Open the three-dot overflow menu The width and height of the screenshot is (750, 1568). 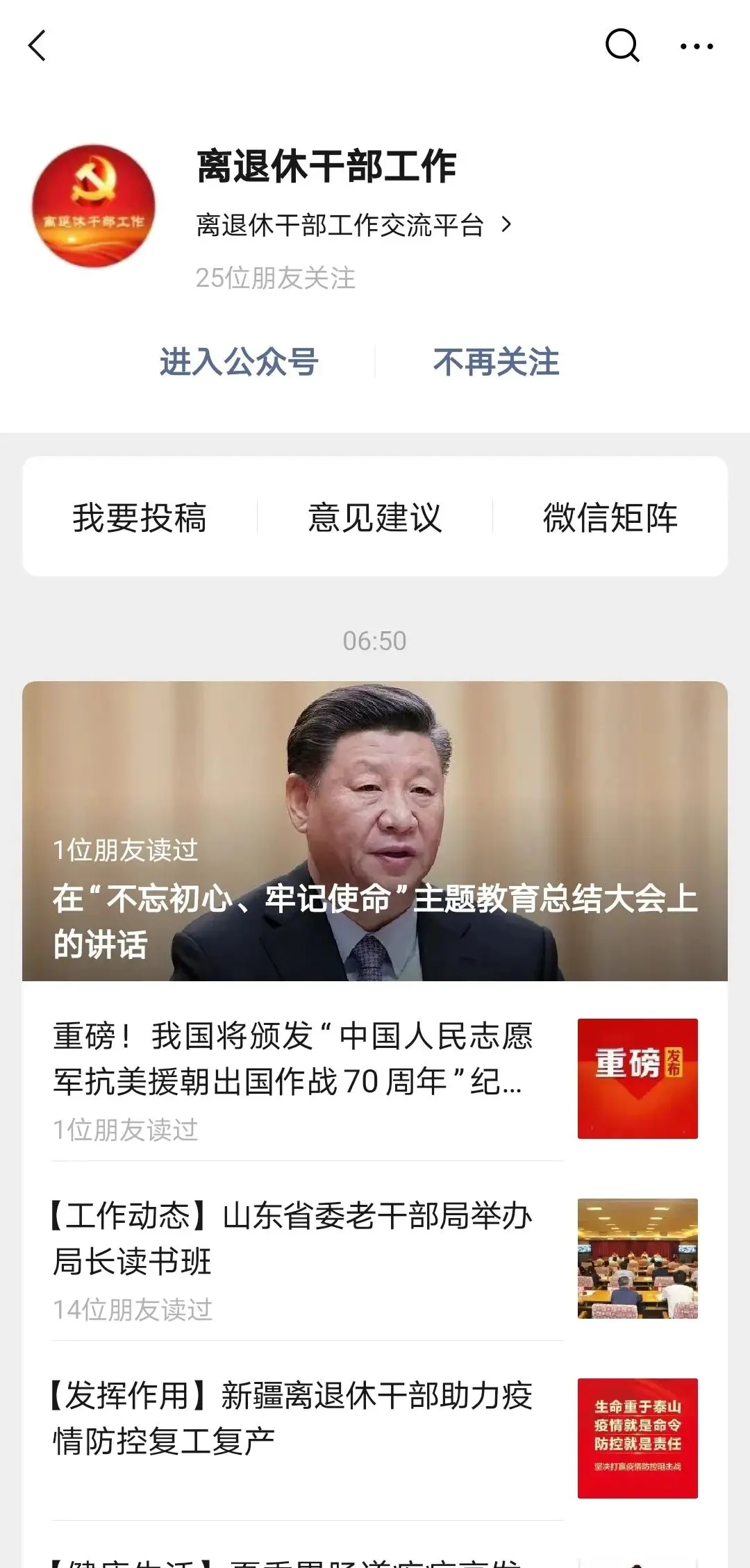tap(696, 47)
